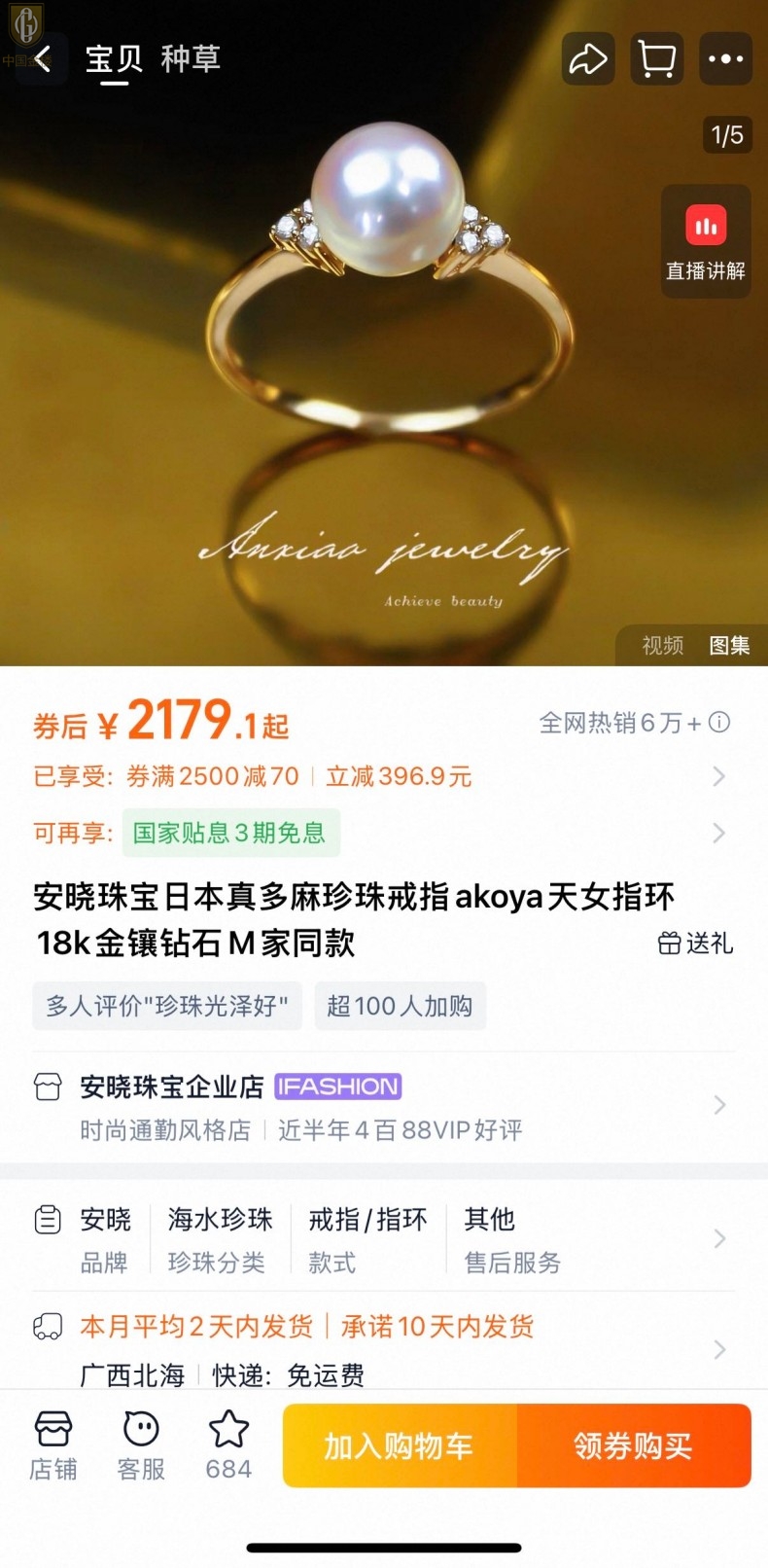Share this pearl ring listing
The height and width of the screenshot is (1568, 768).
588,59
